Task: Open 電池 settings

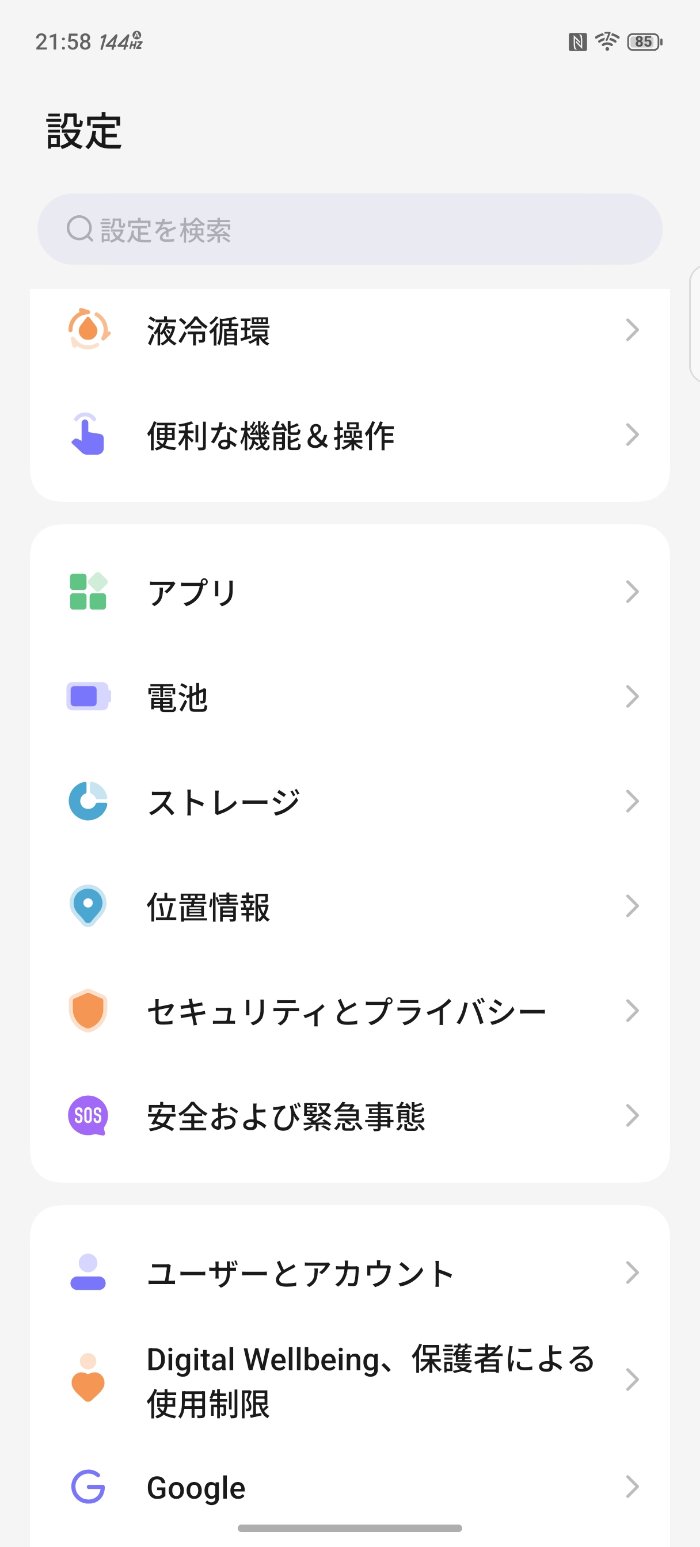Action: click(350, 697)
